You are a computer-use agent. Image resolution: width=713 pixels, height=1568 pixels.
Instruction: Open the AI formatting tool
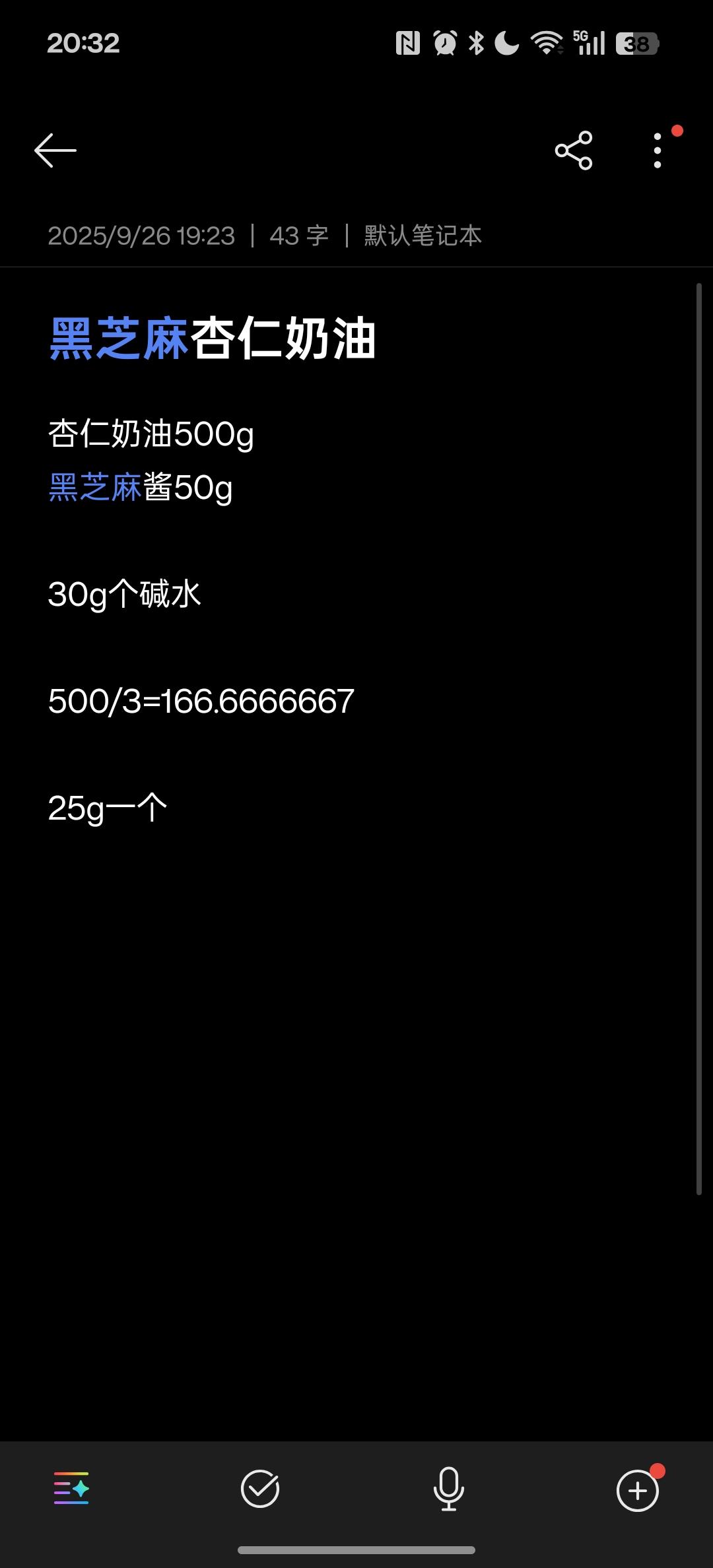tap(71, 1489)
